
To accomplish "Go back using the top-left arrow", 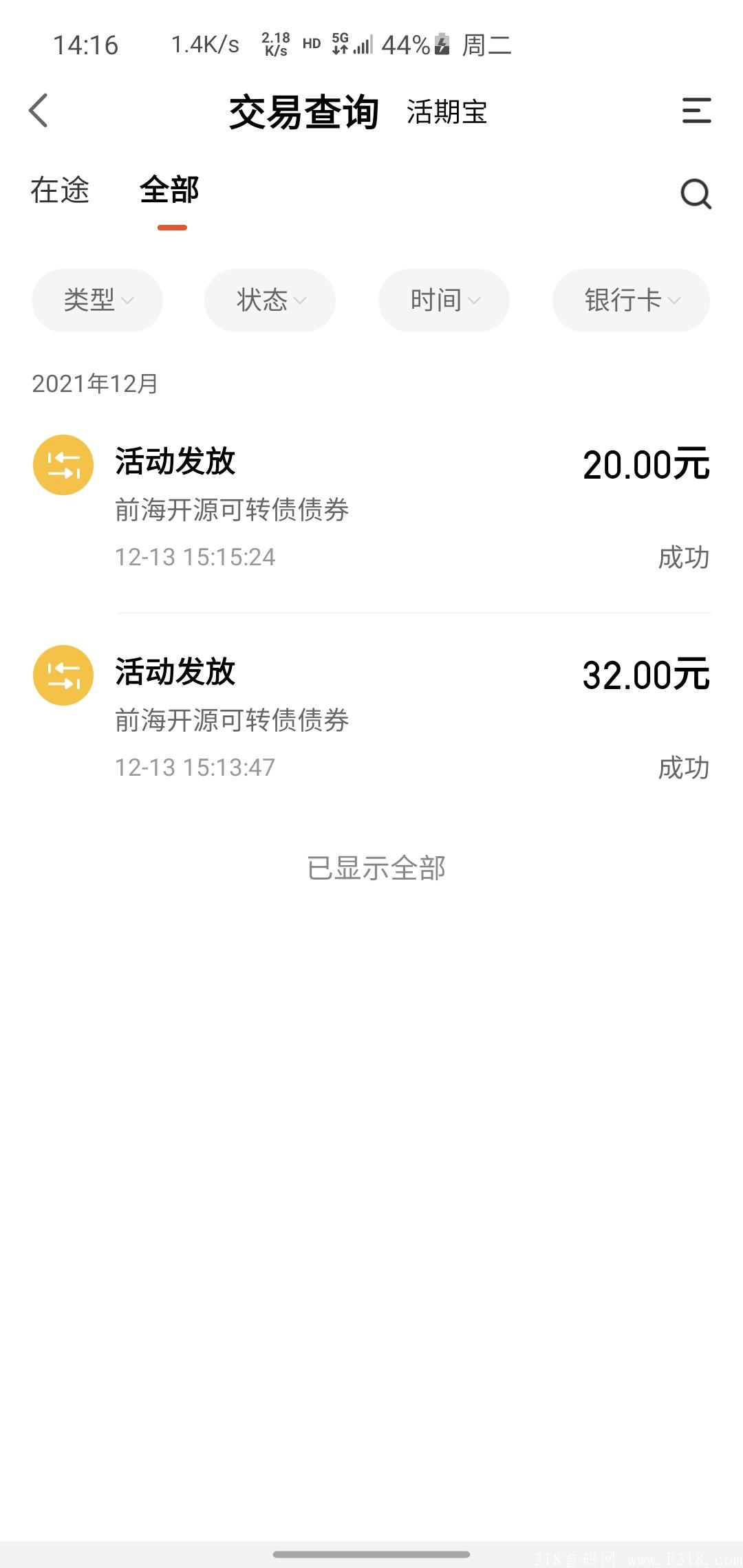I will [39, 111].
